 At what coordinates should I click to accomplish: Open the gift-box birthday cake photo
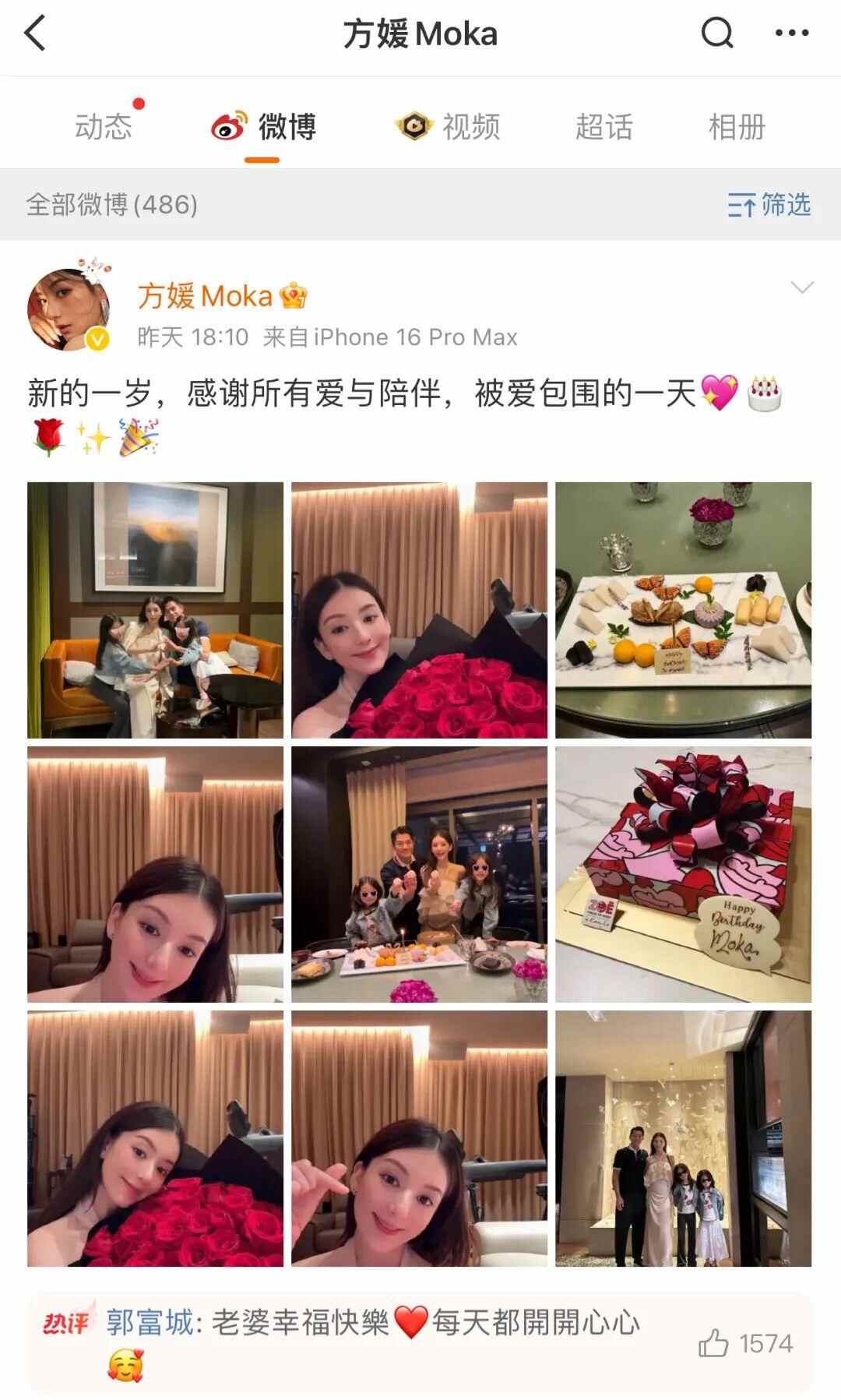click(x=683, y=874)
